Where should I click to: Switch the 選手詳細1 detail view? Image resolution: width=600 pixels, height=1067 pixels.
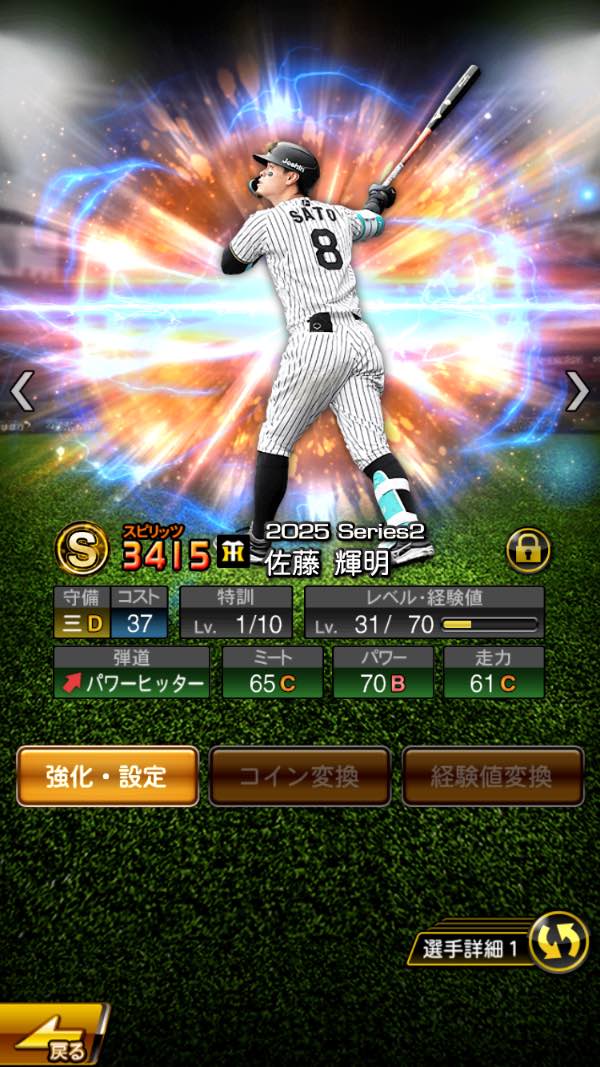(x=557, y=943)
